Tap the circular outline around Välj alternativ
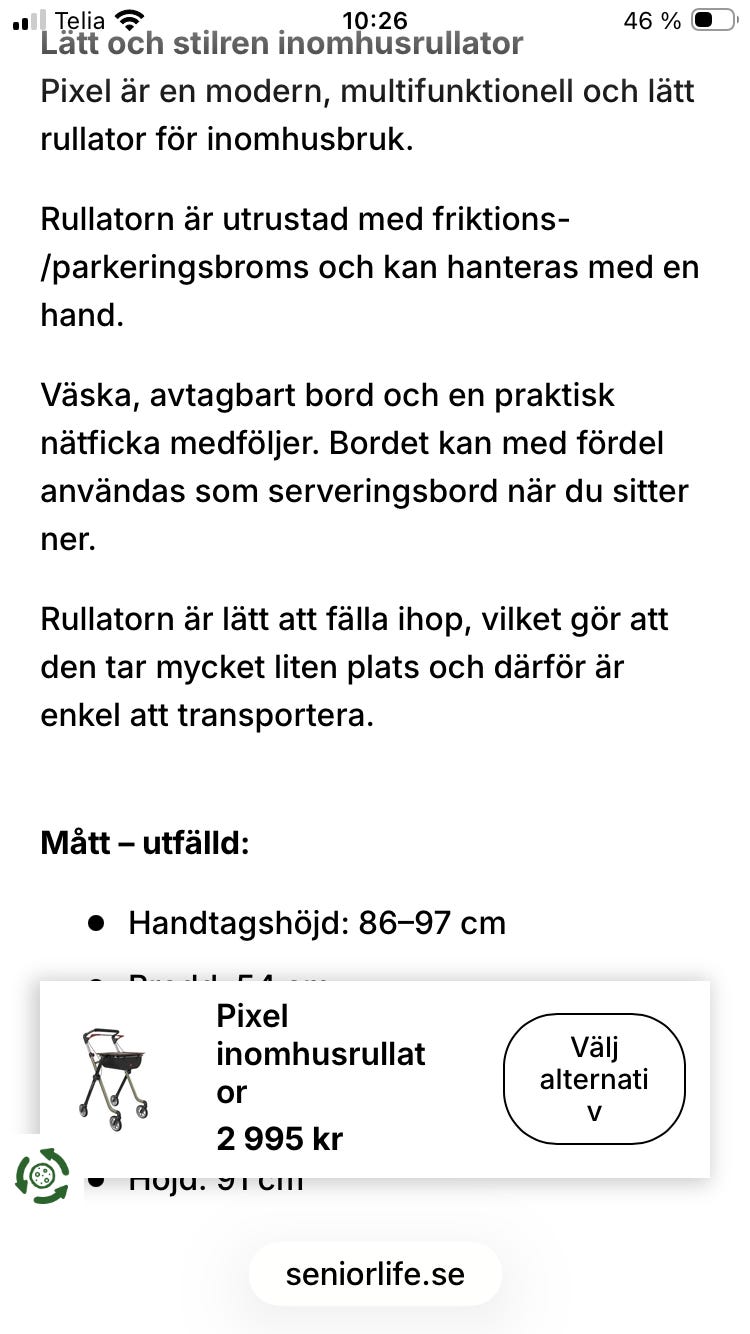This screenshot has height=1334, width=750. pyautogui.click(x=594, y=1078)
